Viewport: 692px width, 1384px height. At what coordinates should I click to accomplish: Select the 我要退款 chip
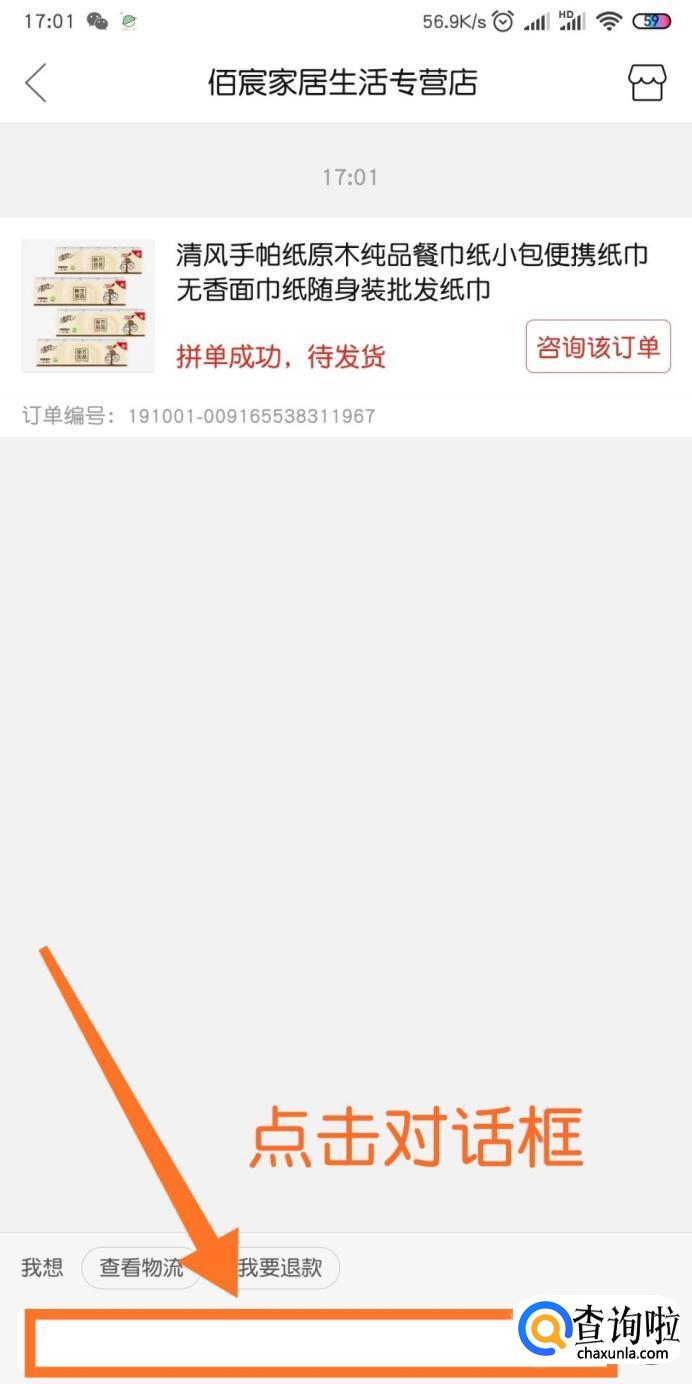(x=282, y=1268)
